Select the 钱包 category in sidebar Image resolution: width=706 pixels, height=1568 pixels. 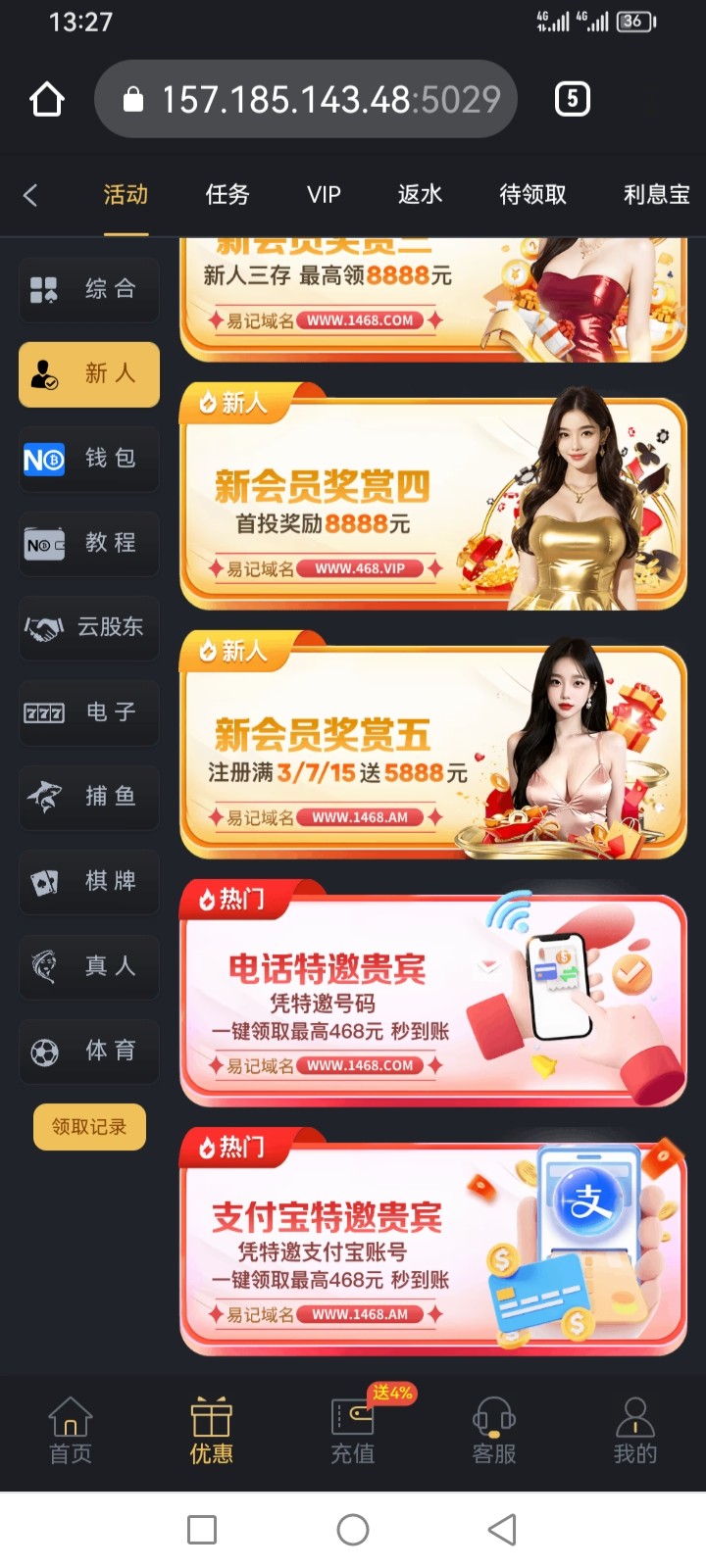pyautogui.click(x=89, y=459)
